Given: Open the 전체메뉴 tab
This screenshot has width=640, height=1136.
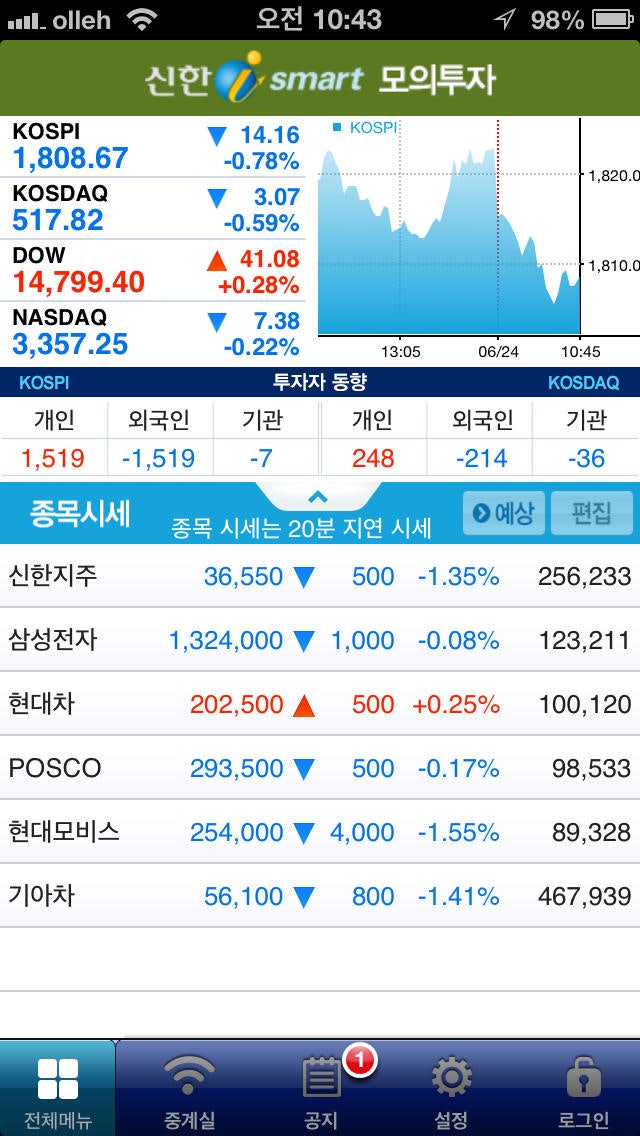Looking at the screenshot, I should 58,1088.
